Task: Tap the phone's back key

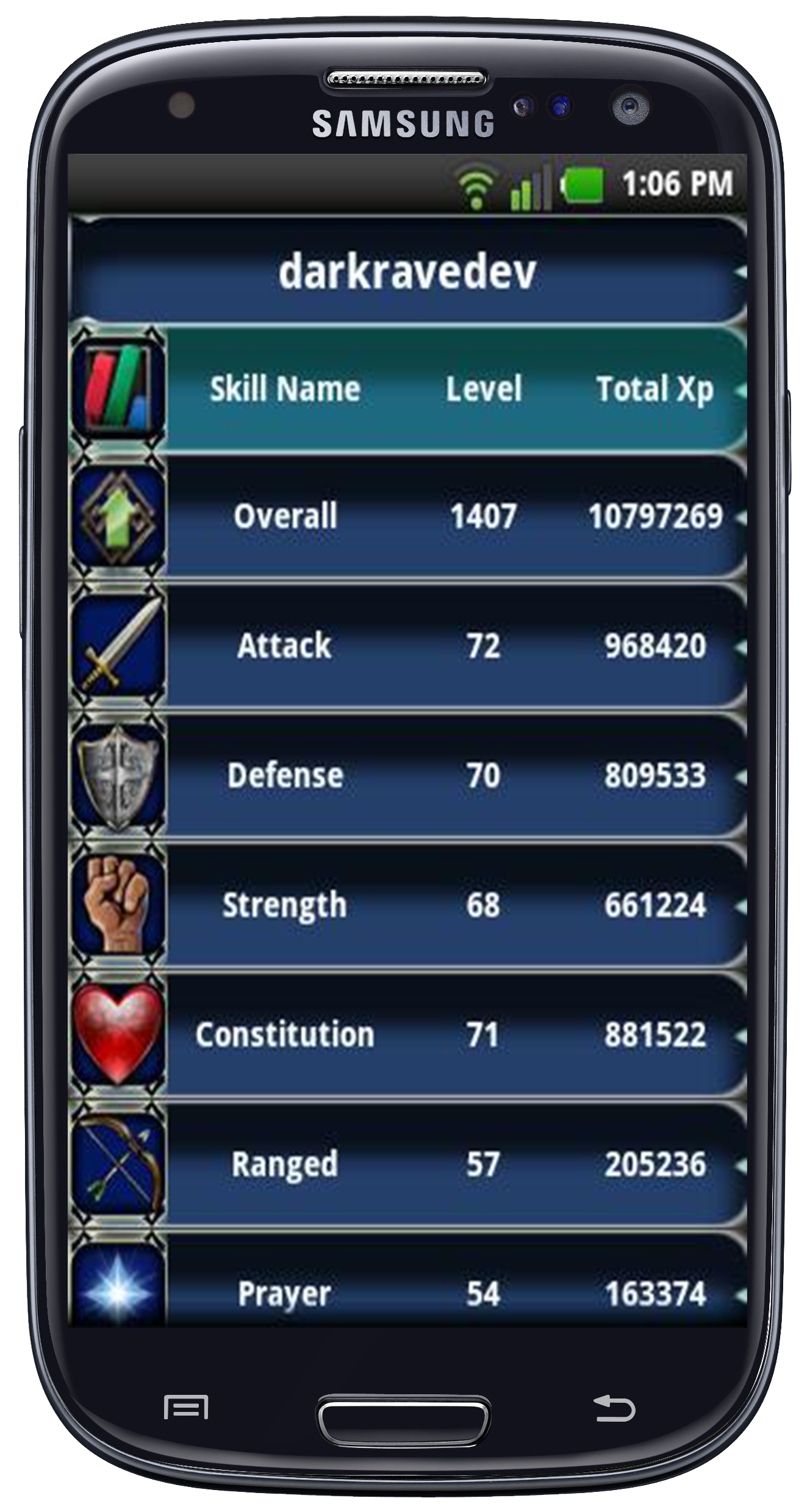Action: [614, 1408]
